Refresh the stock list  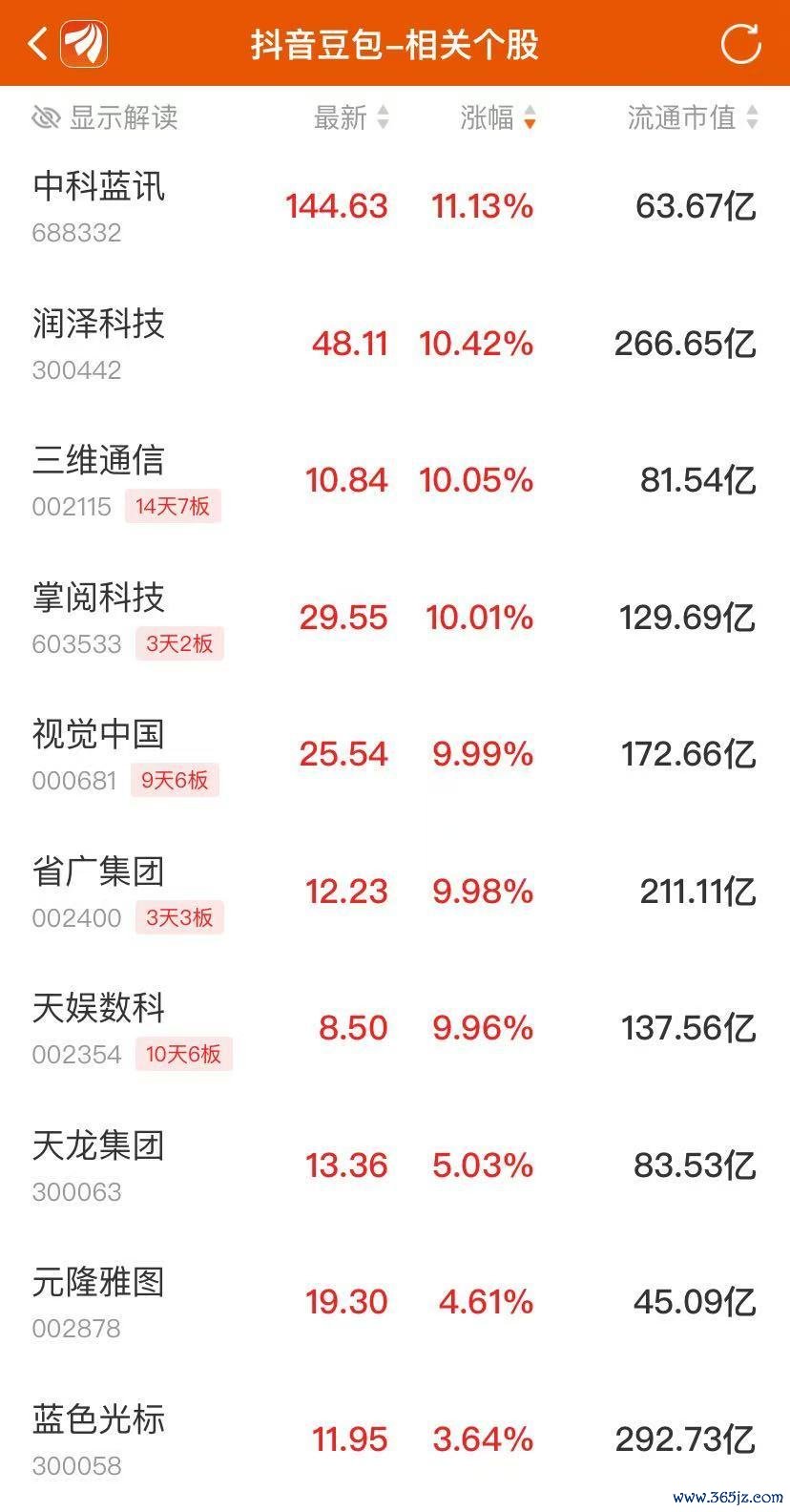coord(740,44)
